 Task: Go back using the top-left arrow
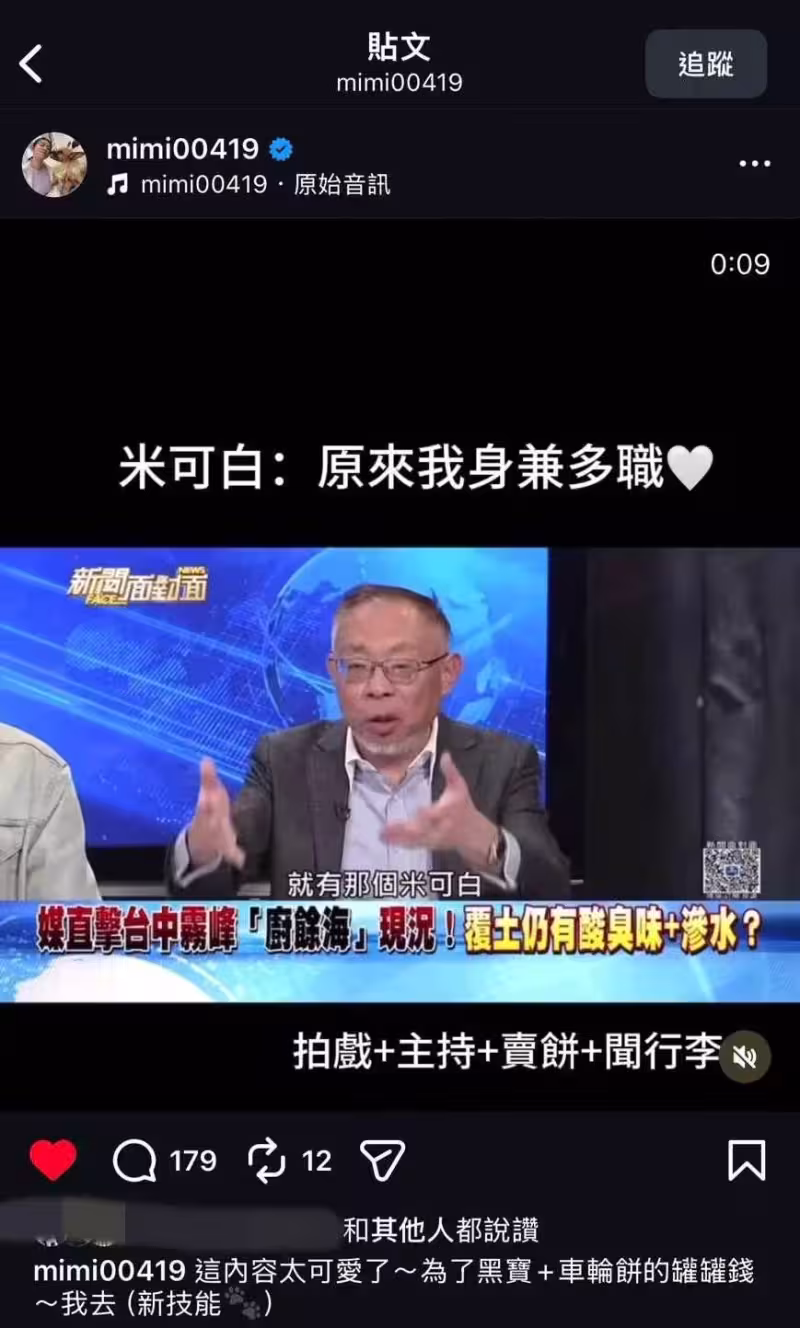(32, 65)
